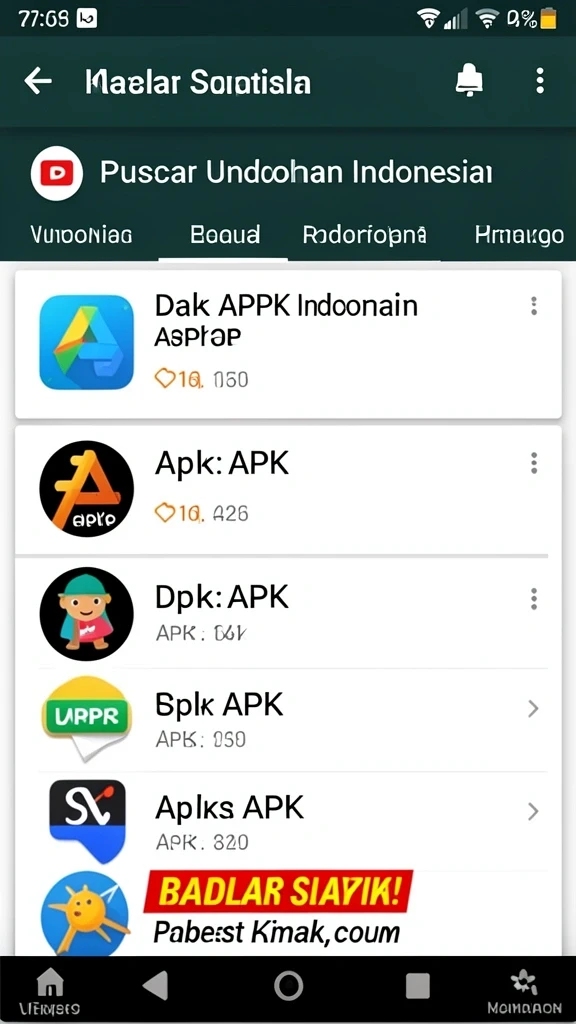576x1024 pixels.
Task: Open the notifications bell
Action: click(x=469, y=81)
